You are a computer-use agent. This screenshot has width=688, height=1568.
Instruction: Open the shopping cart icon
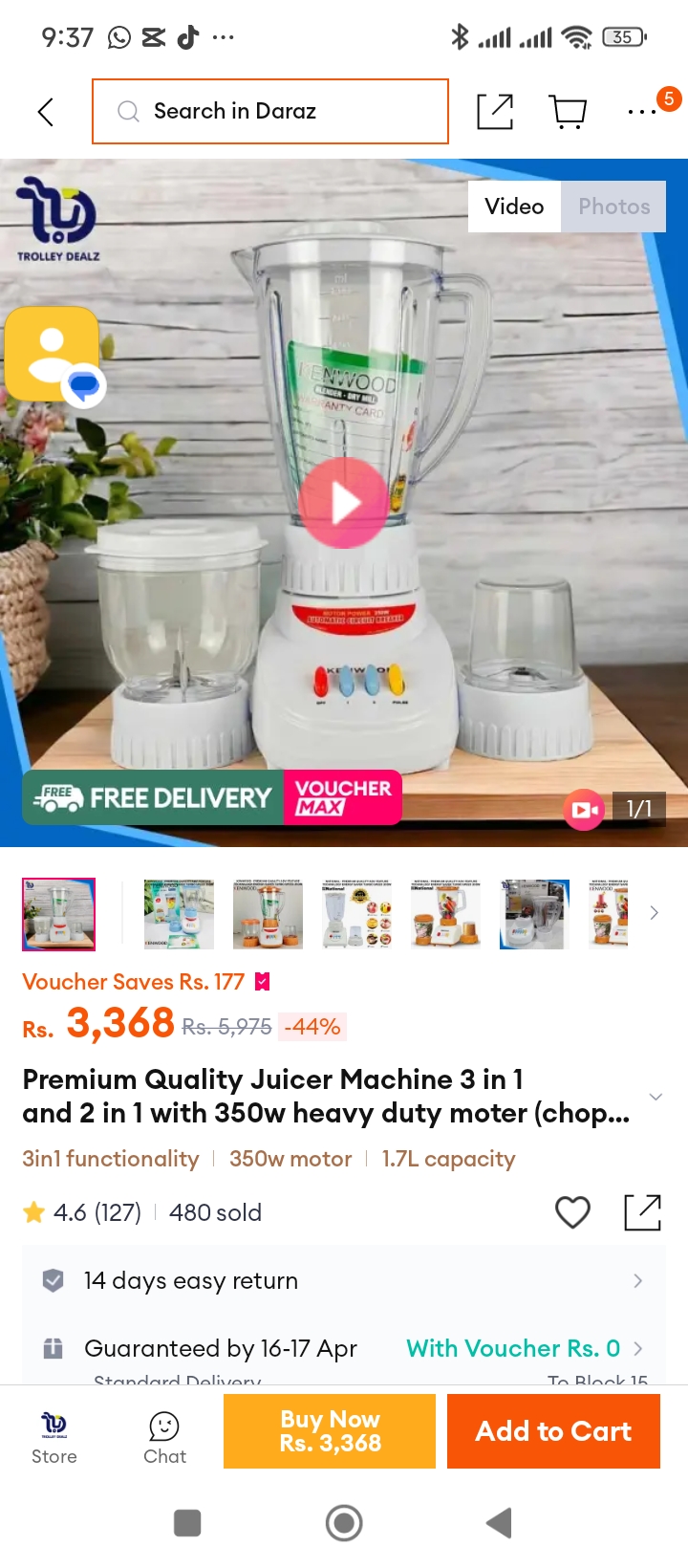(569, 112)
